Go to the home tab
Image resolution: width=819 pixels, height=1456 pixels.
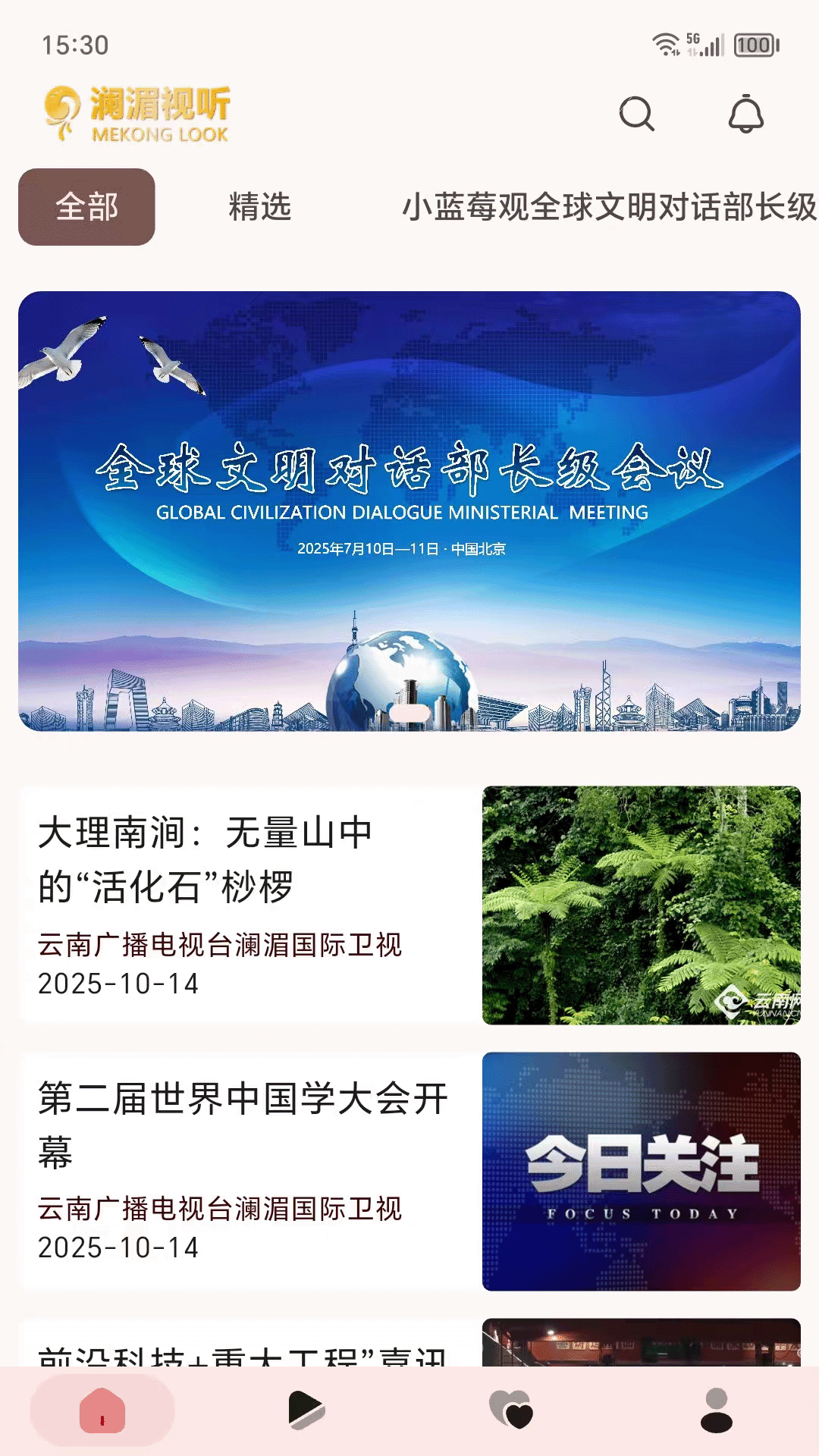point(102,1410)
